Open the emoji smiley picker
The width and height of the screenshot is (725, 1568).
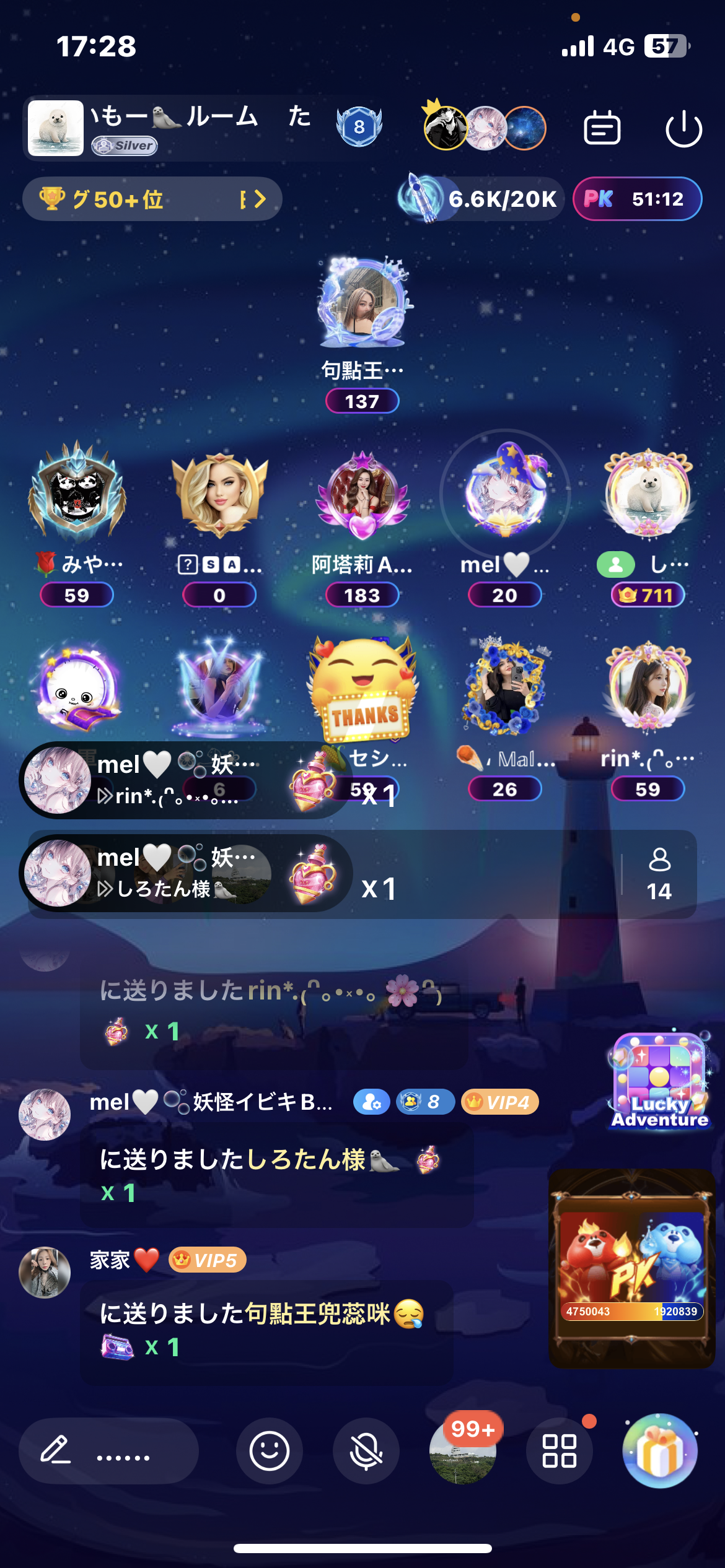270,1451
